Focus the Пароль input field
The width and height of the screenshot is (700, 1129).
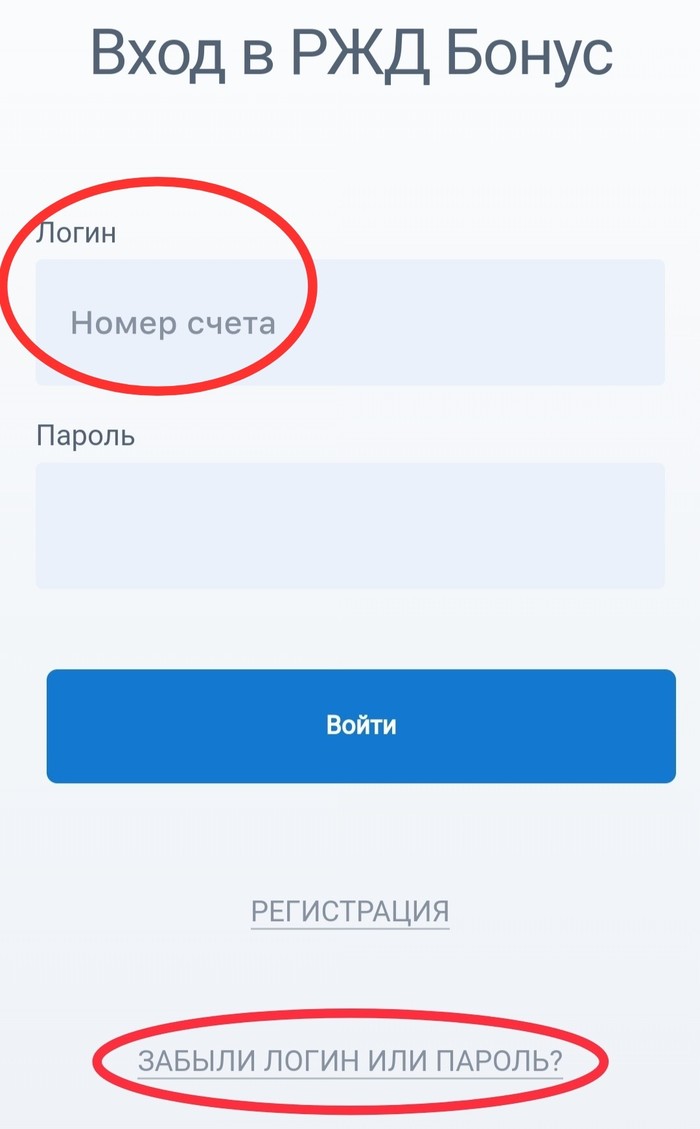point(350,525)
